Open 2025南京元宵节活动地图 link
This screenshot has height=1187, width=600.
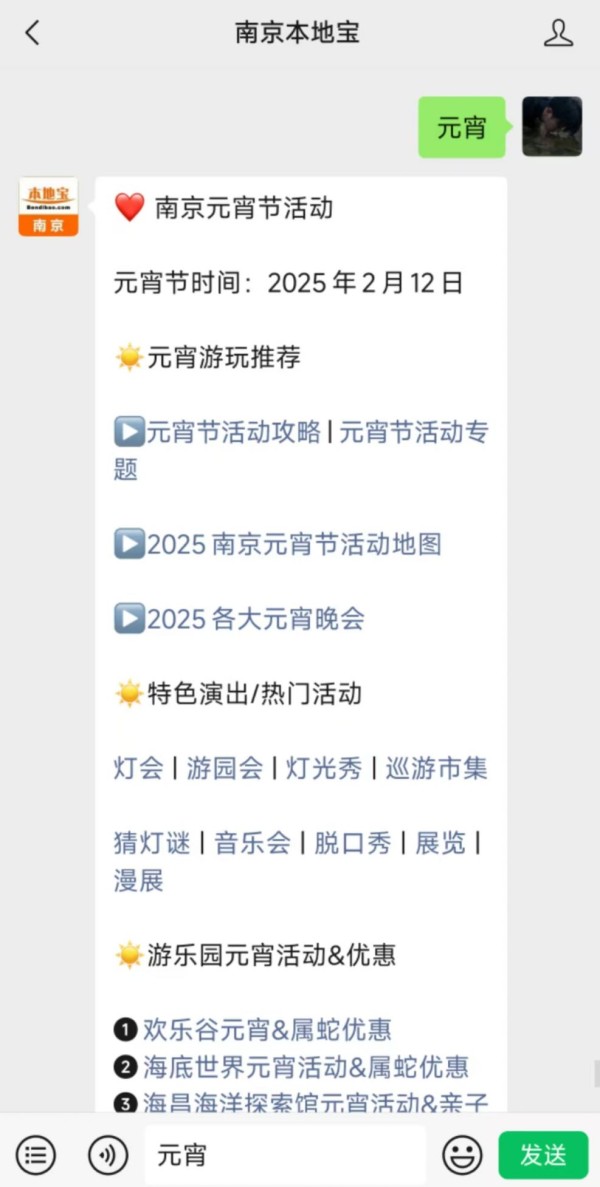(x=294, y=544)
